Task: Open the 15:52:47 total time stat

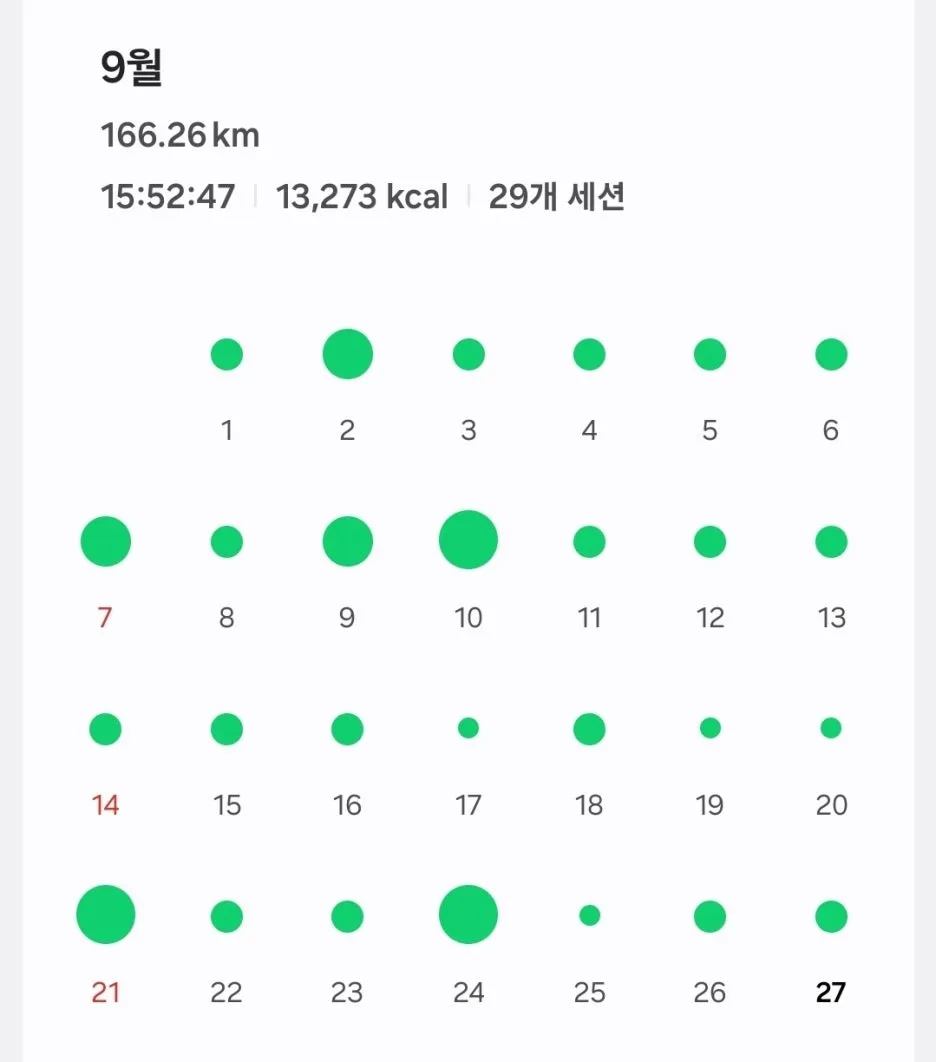Action: [x=167, y=197]
